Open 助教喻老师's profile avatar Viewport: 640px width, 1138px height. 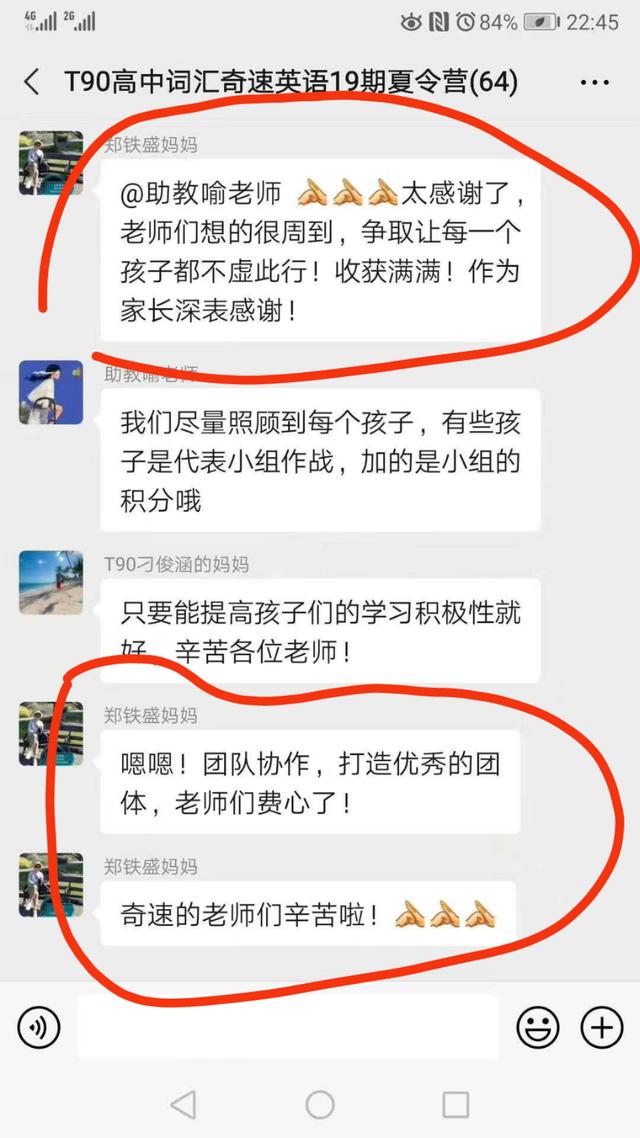(x=50, y=392)
